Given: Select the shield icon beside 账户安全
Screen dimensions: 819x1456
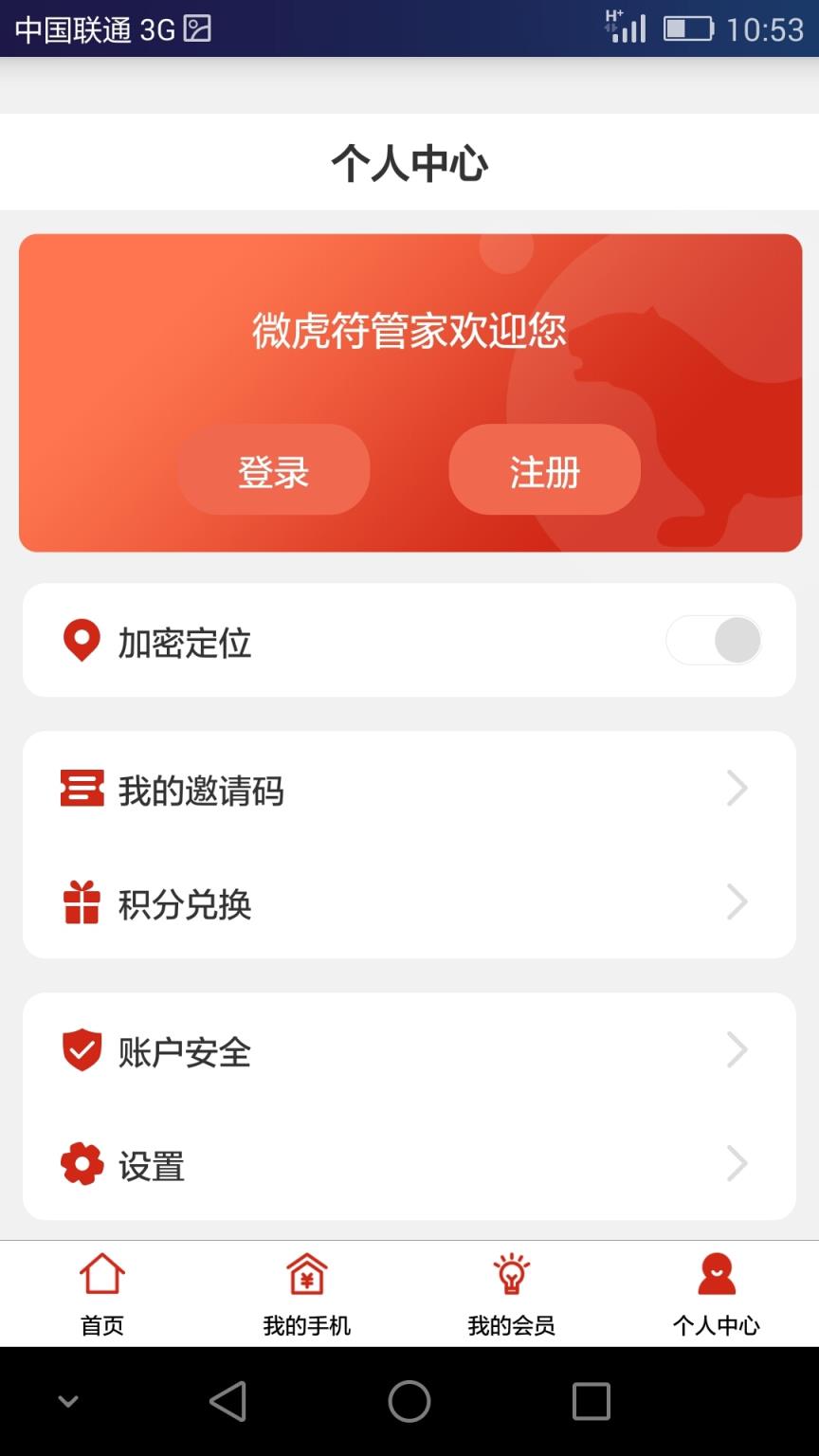Looking at the screenshot, I should [82, 1049].
